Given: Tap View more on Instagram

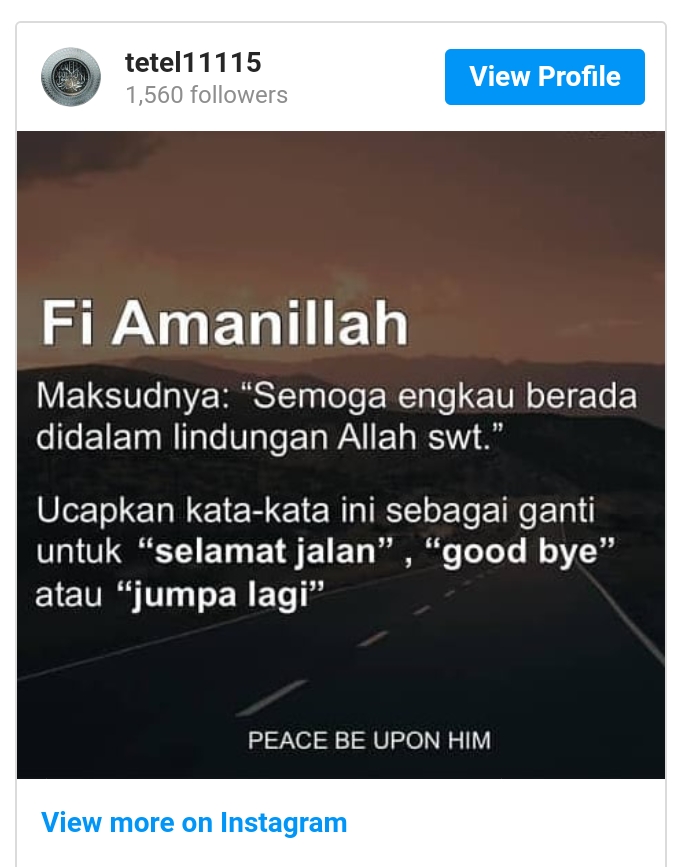Looking at the screenshot, I should point(194,823).
